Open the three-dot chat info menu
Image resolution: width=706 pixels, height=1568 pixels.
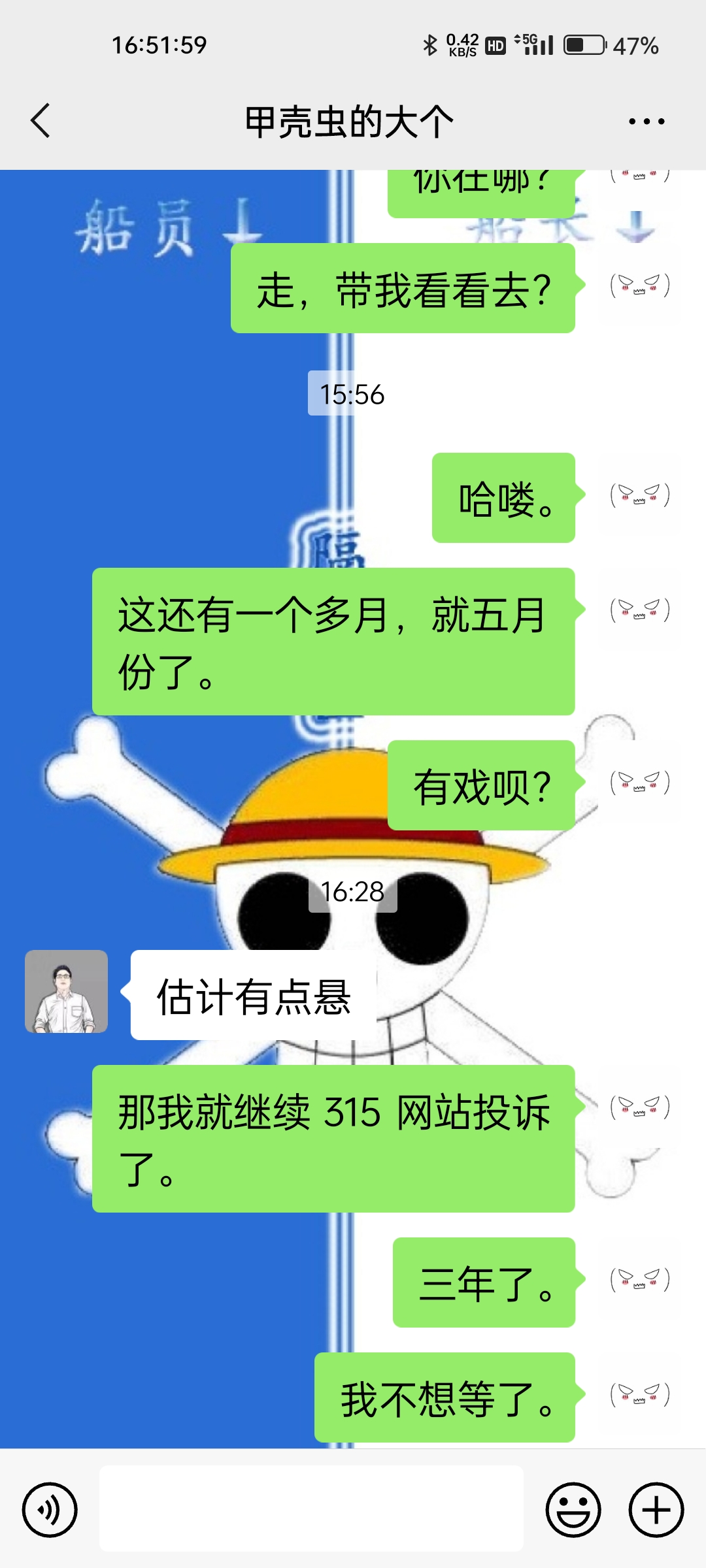coord(646,122)
